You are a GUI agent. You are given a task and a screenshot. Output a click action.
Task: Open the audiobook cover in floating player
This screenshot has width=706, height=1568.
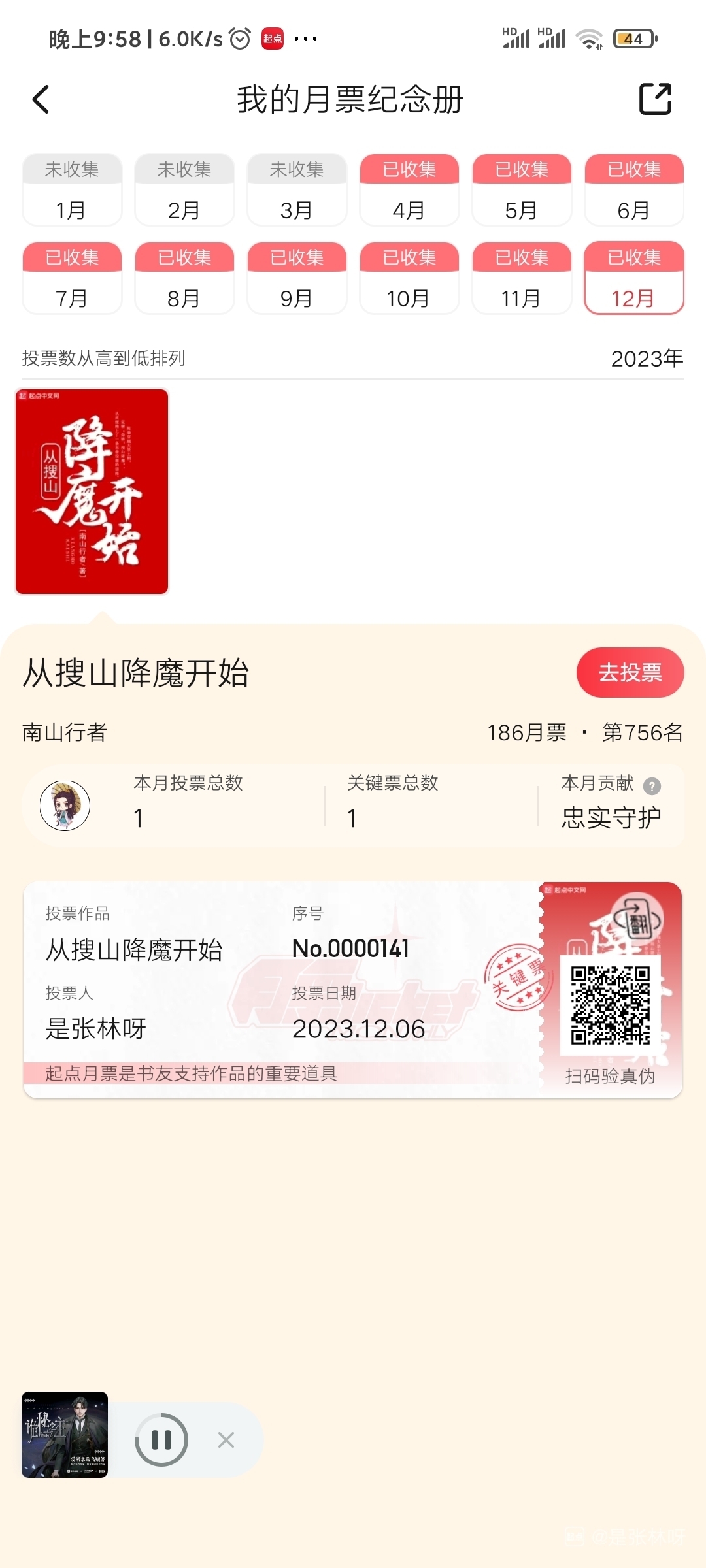point(65,1435)
